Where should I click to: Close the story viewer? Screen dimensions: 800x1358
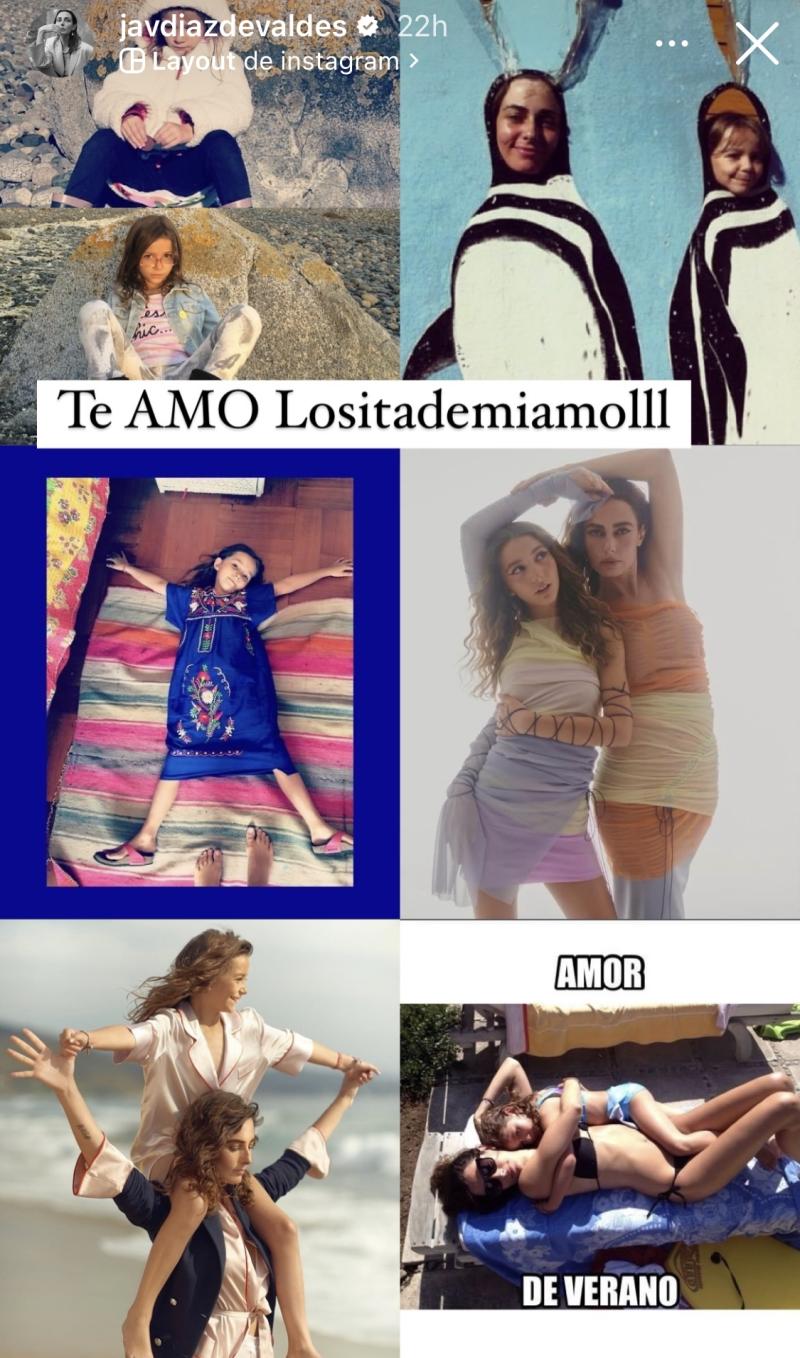(x=756, y=44)
